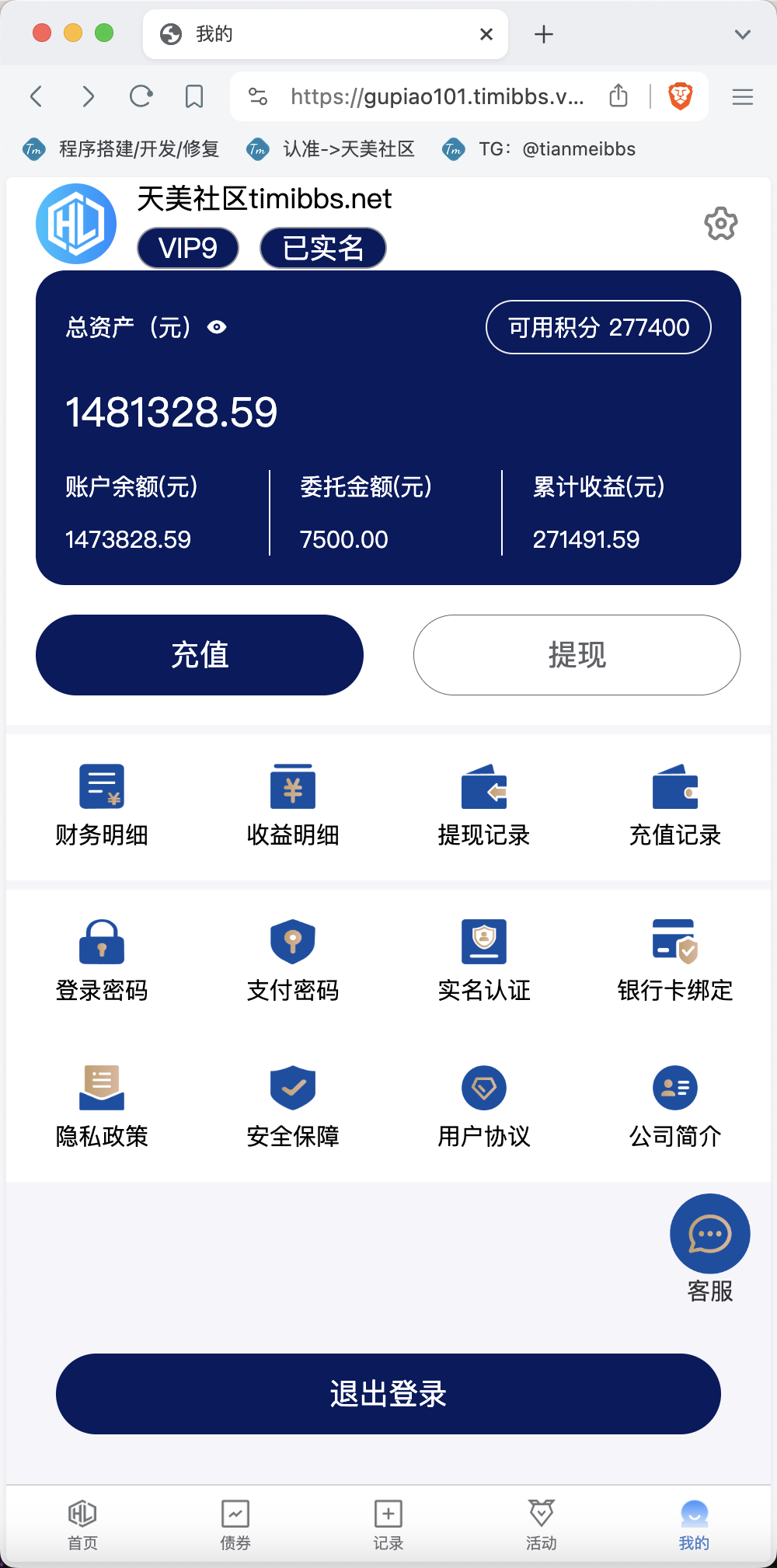The height and width of the screenshot is (1568, 777).
Task: View 提现记录 withdrawal records
Action: tap(484, 805)
